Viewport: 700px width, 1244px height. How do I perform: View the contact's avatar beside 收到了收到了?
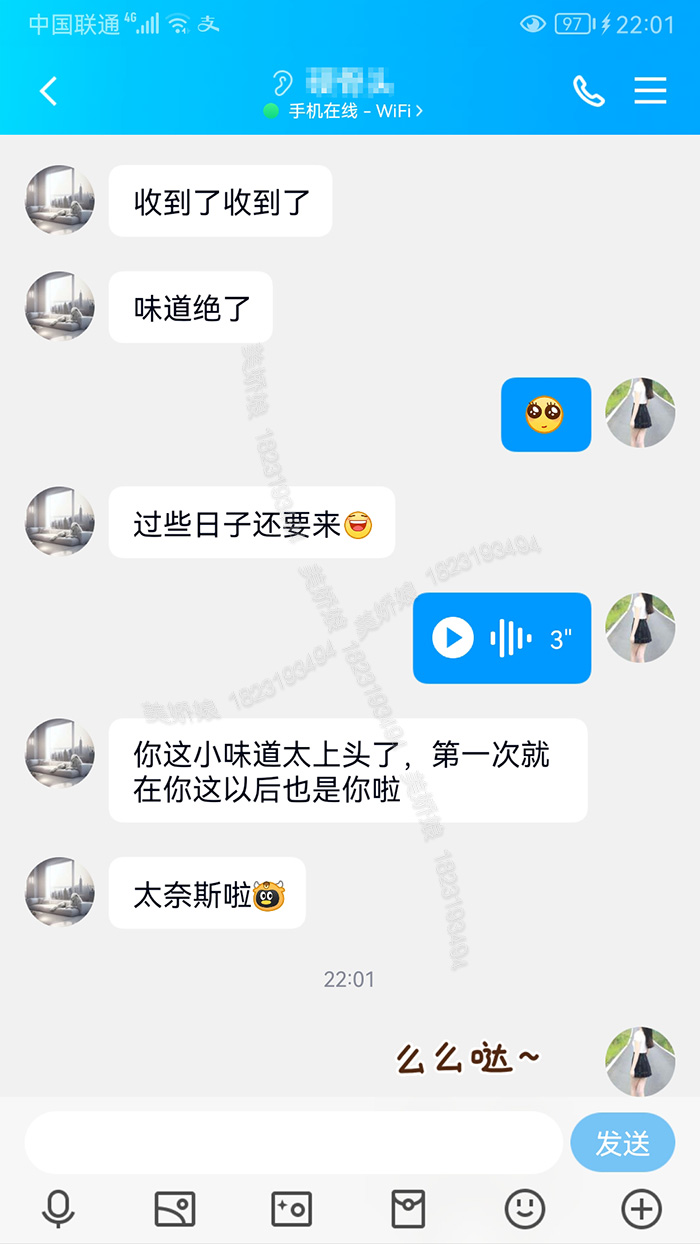click(60, 200)
